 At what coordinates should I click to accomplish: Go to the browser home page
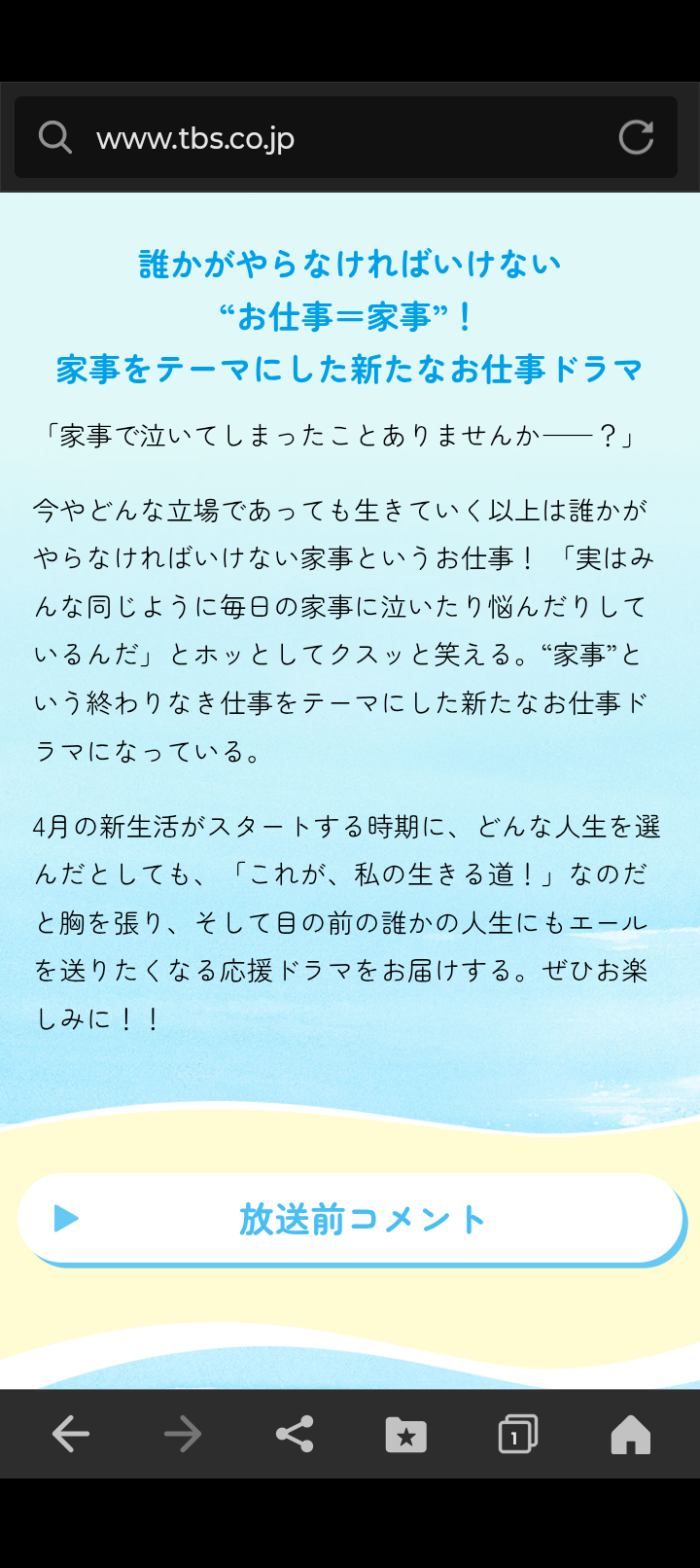click(x=630, y=1434)
